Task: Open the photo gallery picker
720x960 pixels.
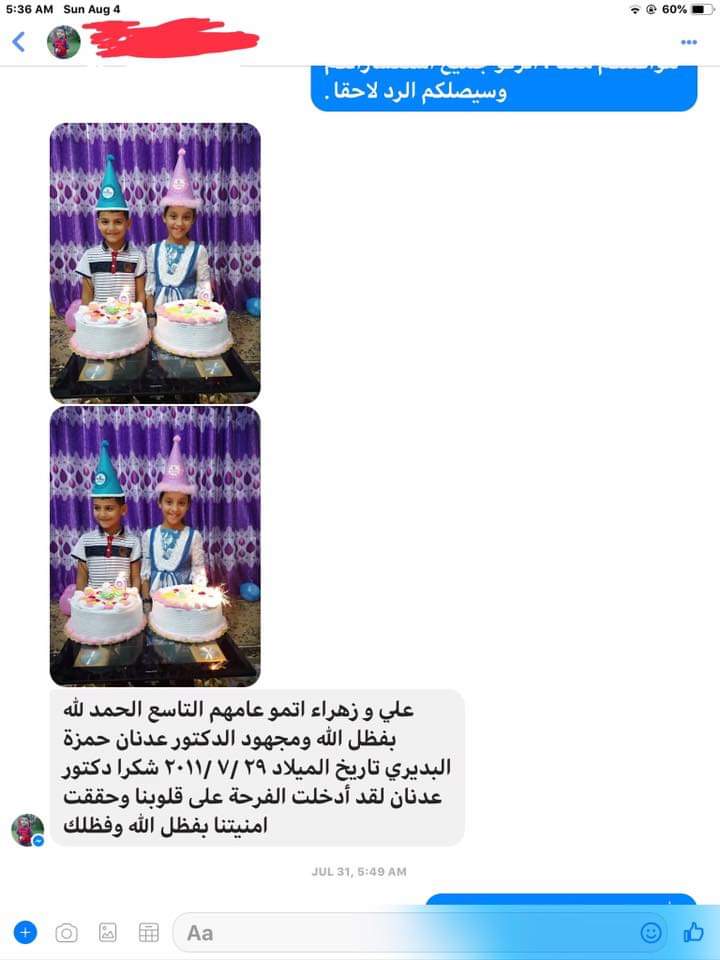Action: coord(108,933)
